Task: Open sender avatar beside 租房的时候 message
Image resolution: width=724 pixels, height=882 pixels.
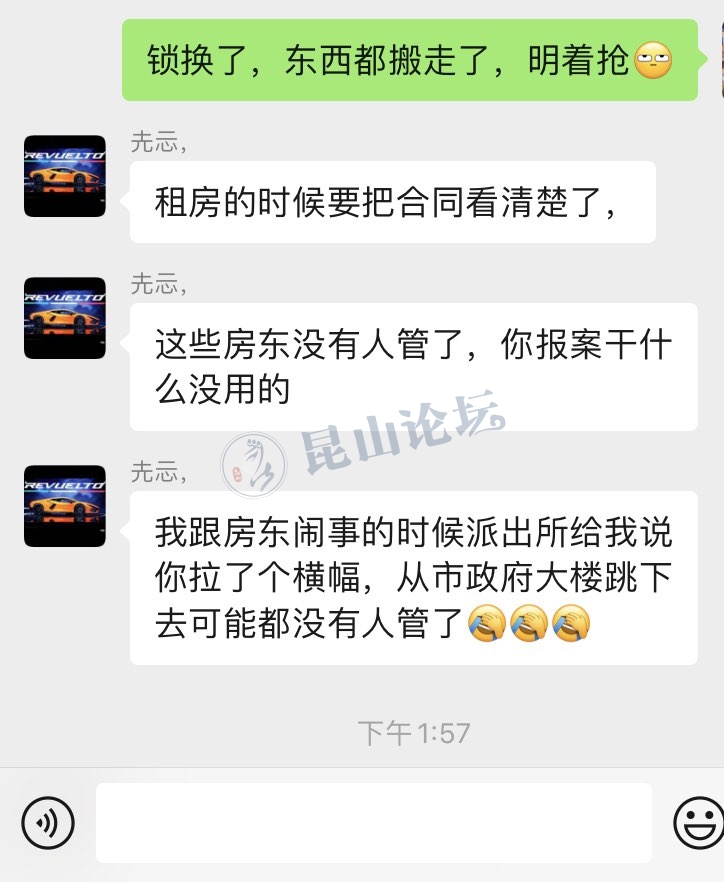Action: click(x=65, y=176)
